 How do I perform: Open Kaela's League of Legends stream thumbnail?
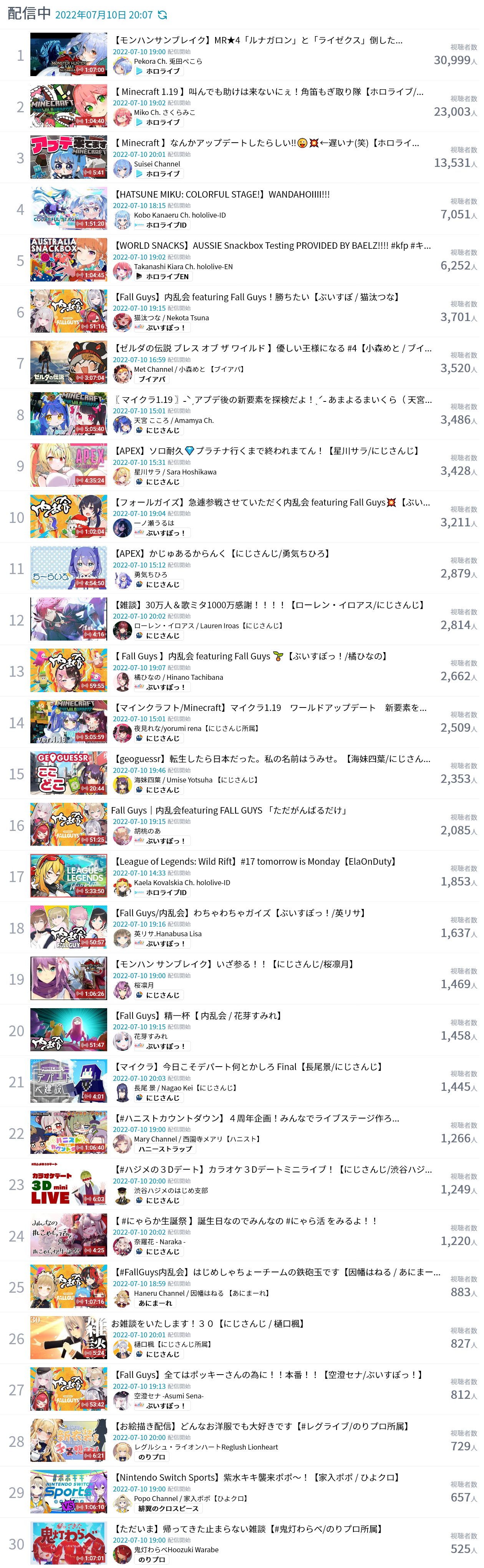[x=68, y=876]
